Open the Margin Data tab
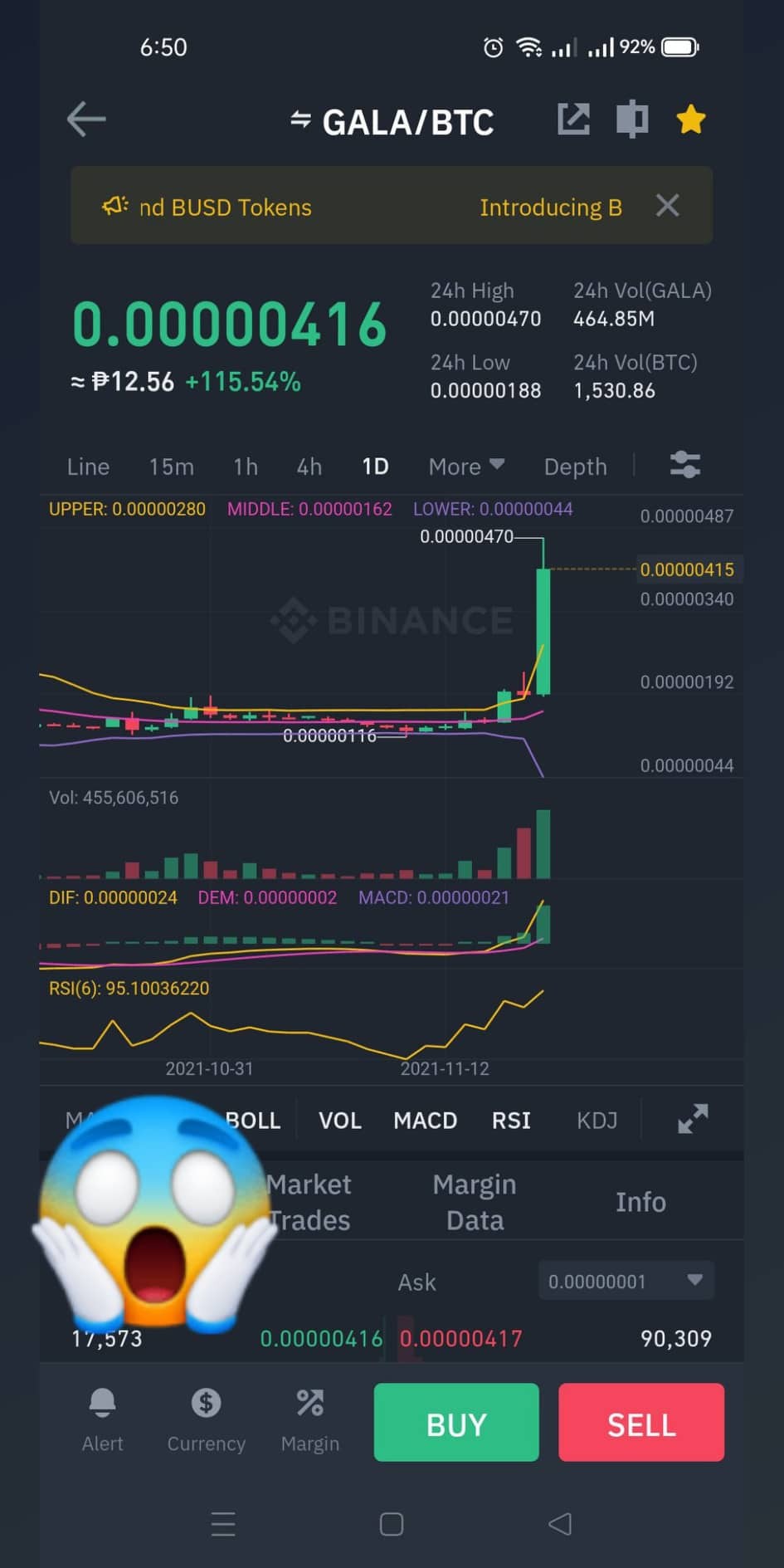The image size is (784, 1568). (x=475, y=1202)
